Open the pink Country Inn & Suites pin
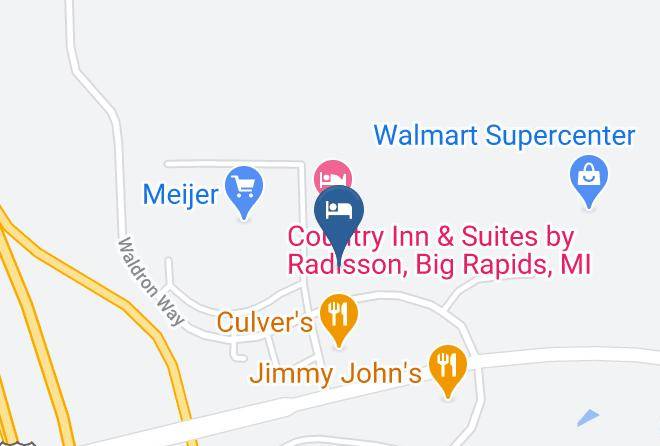The width and height of the screenshot is (660, 446). pos(333,173)
